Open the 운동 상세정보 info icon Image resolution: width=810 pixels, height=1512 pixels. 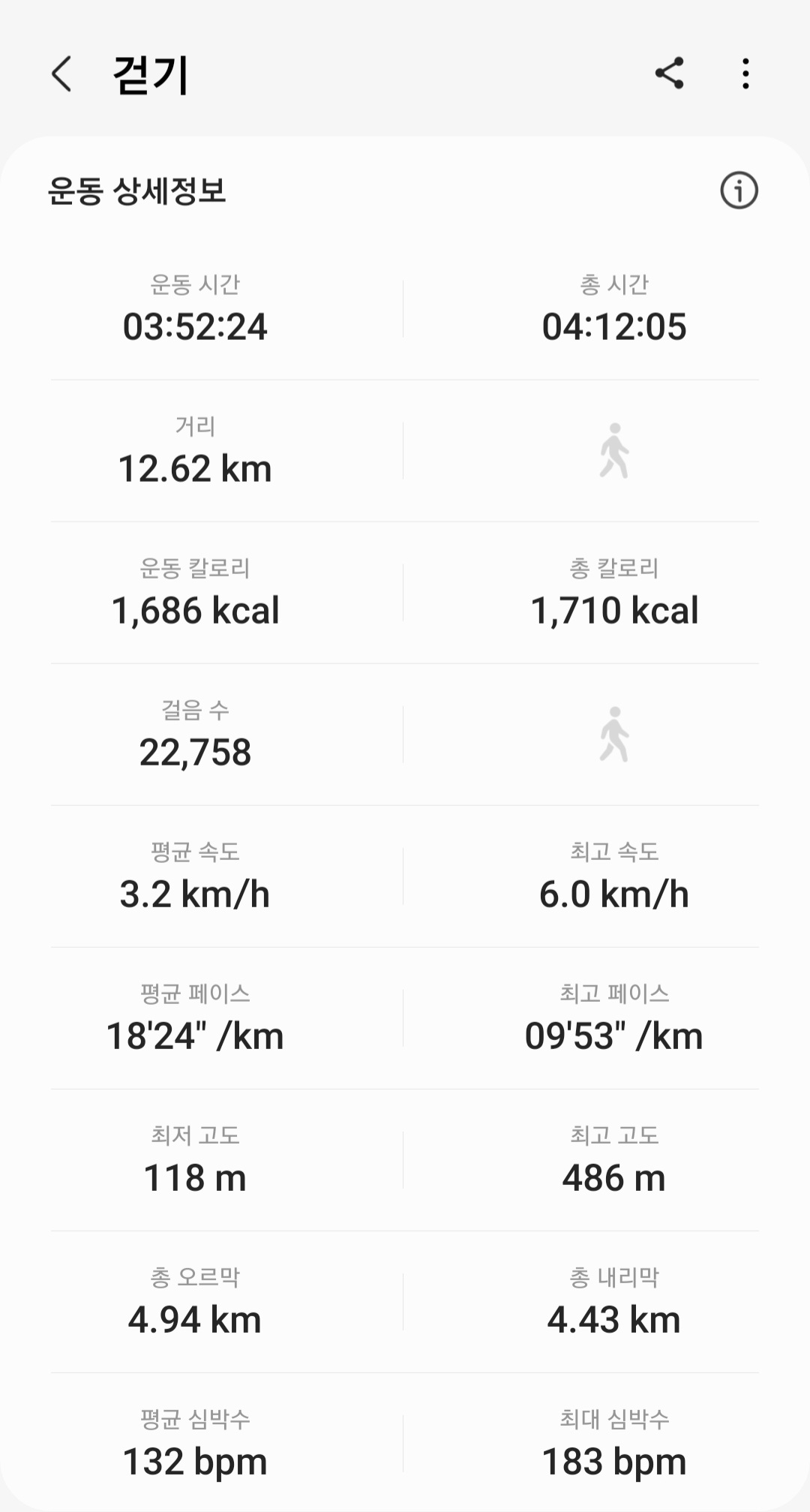pyautogui.click(x=739, y=191)
